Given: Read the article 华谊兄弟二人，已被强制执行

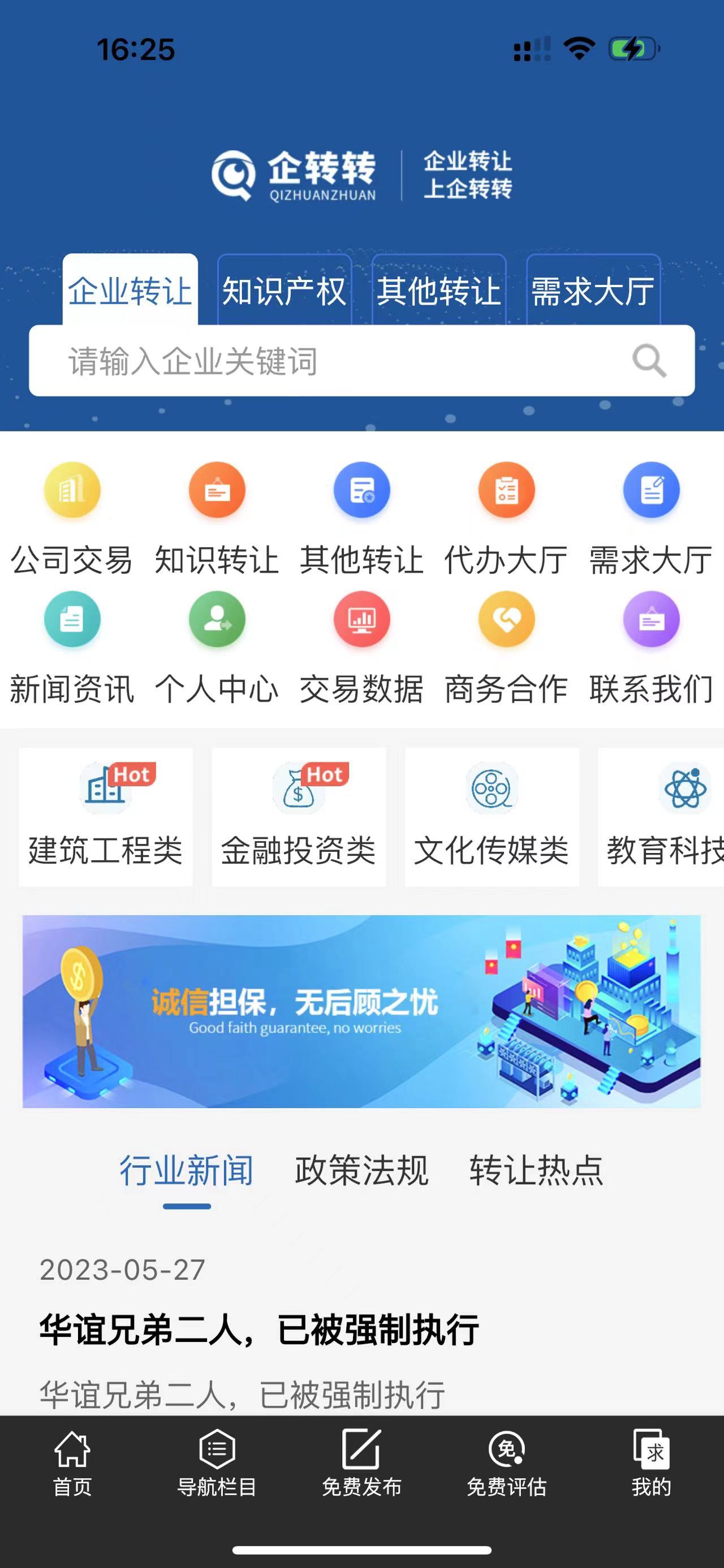Looking at the screenshot, I should pos(260,1329).
